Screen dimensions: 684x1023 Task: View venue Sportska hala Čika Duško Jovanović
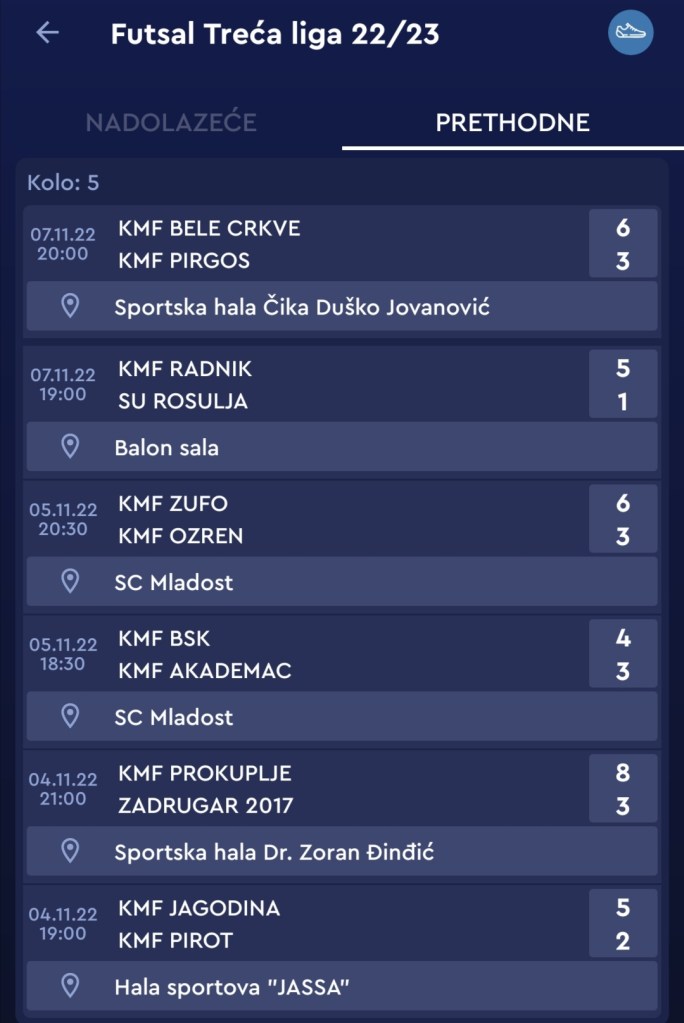342,306
